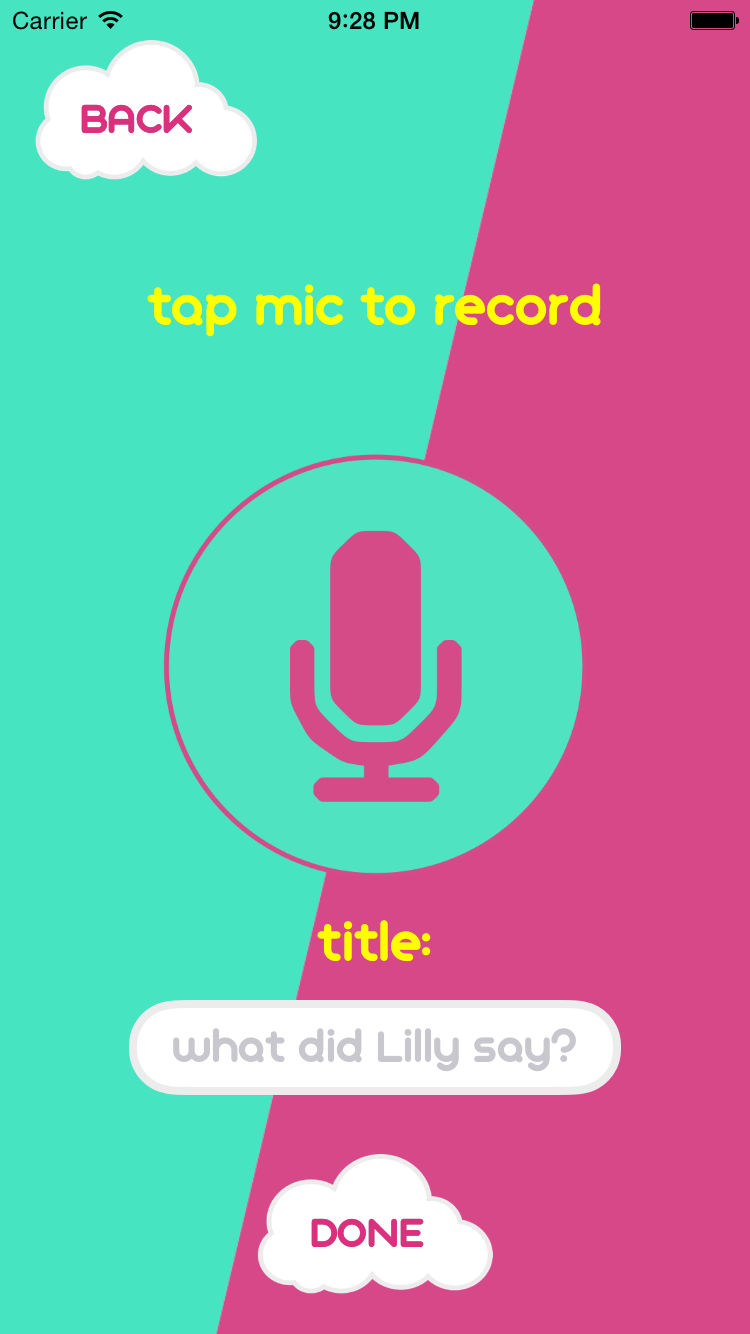The image size is (750, 1334).
Task: Tap the DONE cloud button
Action: [373, 1230]
